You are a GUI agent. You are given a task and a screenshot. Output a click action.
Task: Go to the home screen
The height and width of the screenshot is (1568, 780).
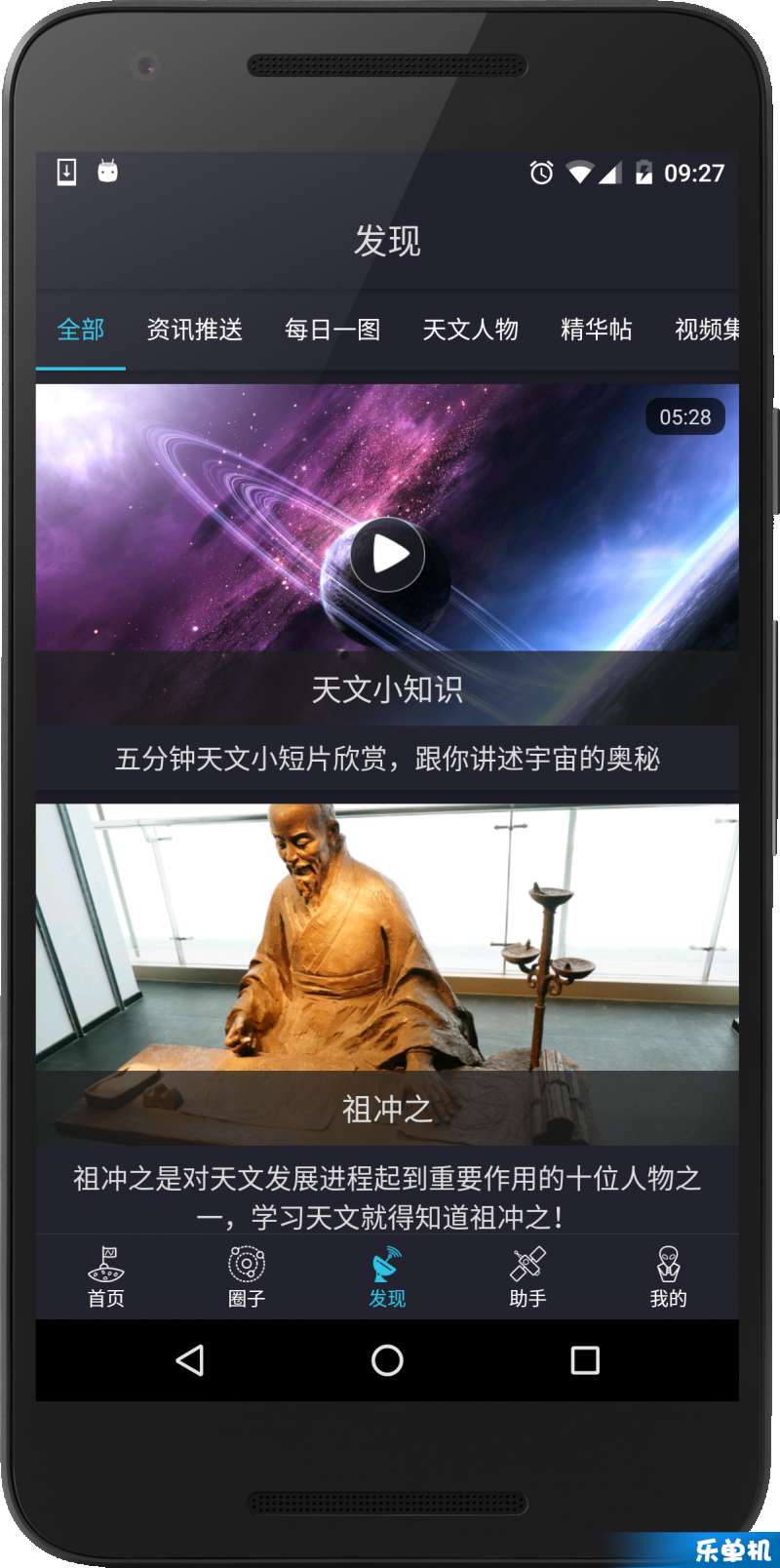click(x=387, y=1360)
